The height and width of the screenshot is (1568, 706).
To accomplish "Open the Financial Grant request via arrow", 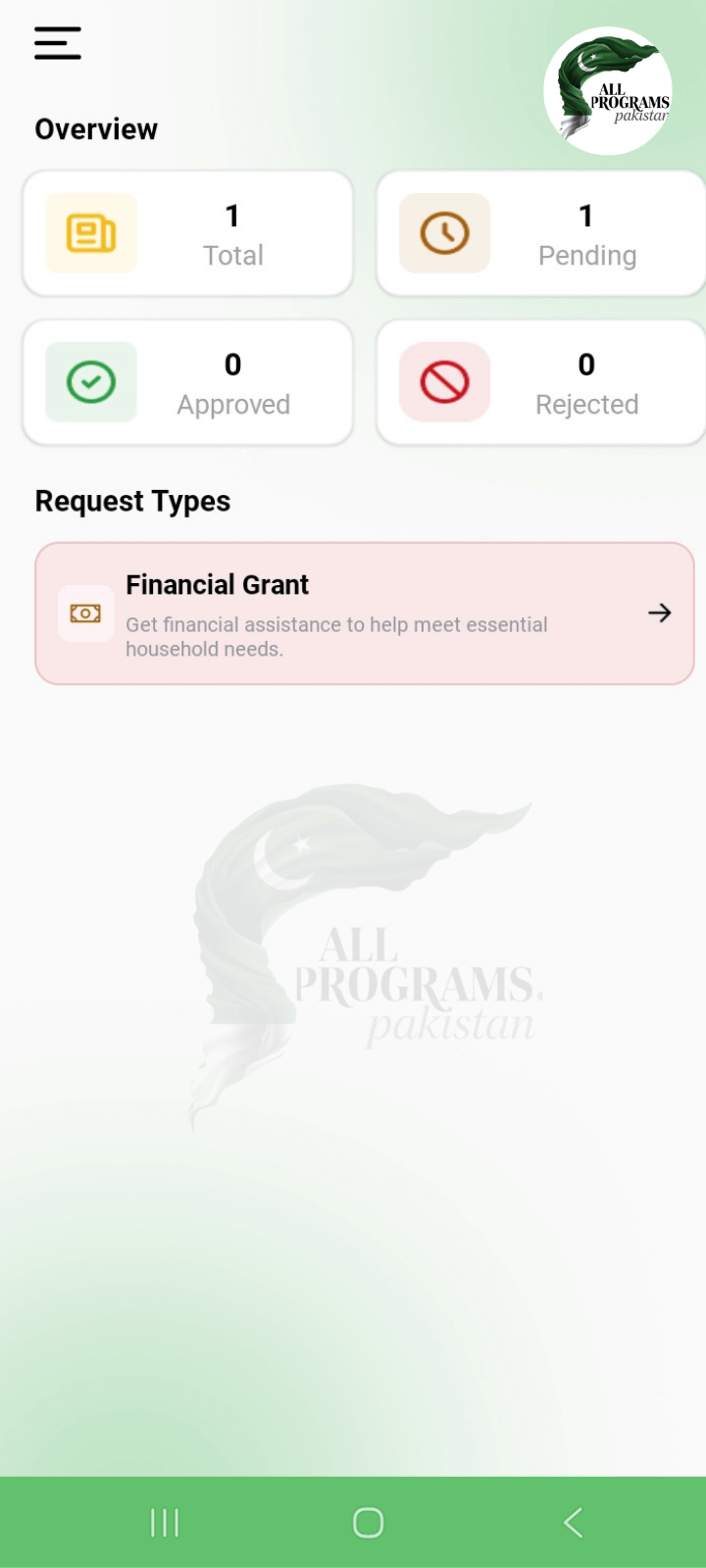I will (660, 613).
